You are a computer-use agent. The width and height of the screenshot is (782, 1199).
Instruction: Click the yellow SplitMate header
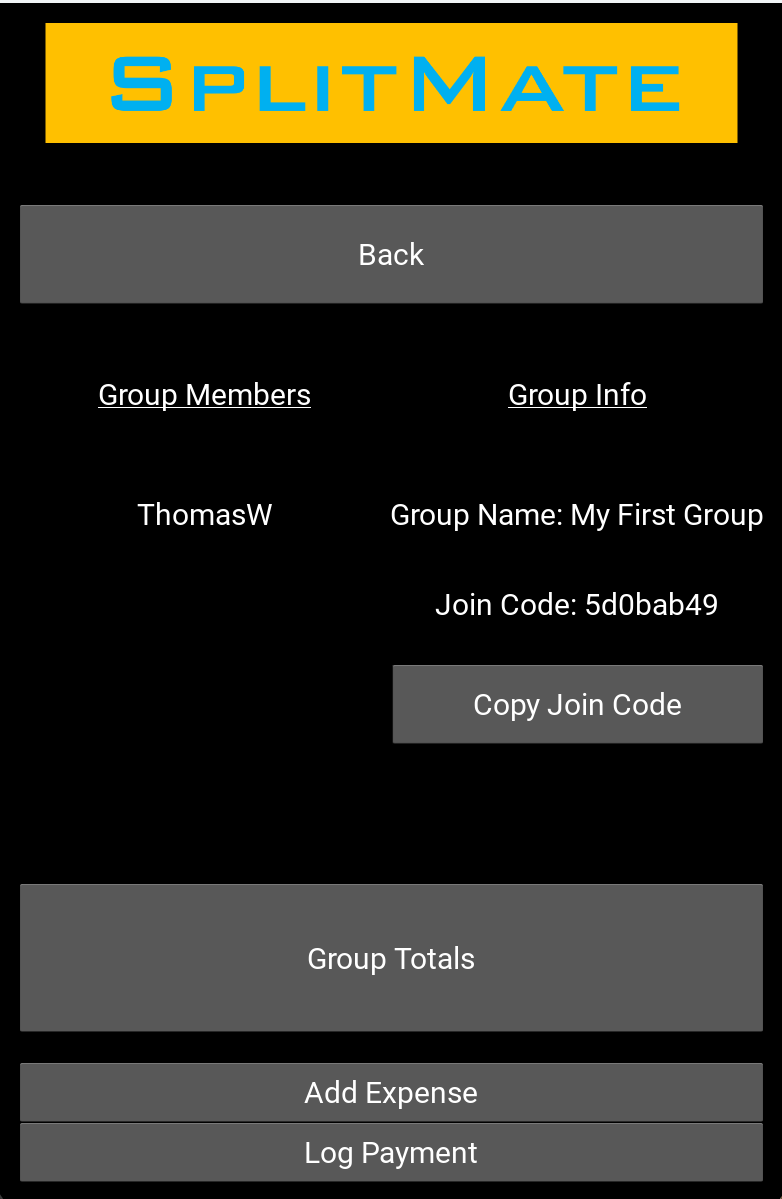391,82
